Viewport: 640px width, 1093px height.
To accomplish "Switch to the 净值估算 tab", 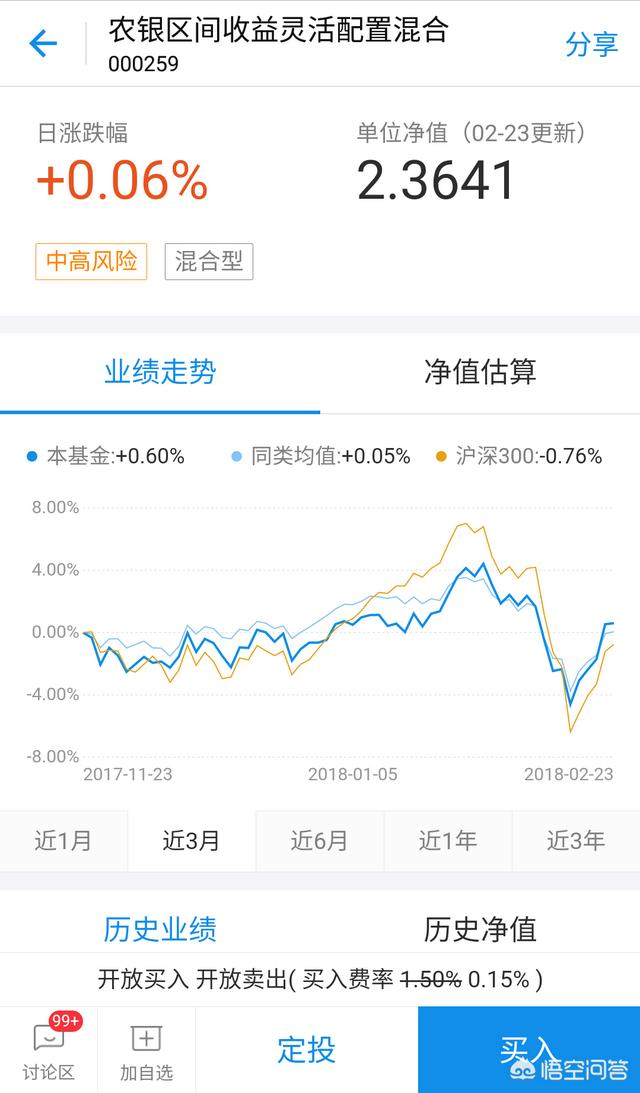I will (x=480, y=372).
